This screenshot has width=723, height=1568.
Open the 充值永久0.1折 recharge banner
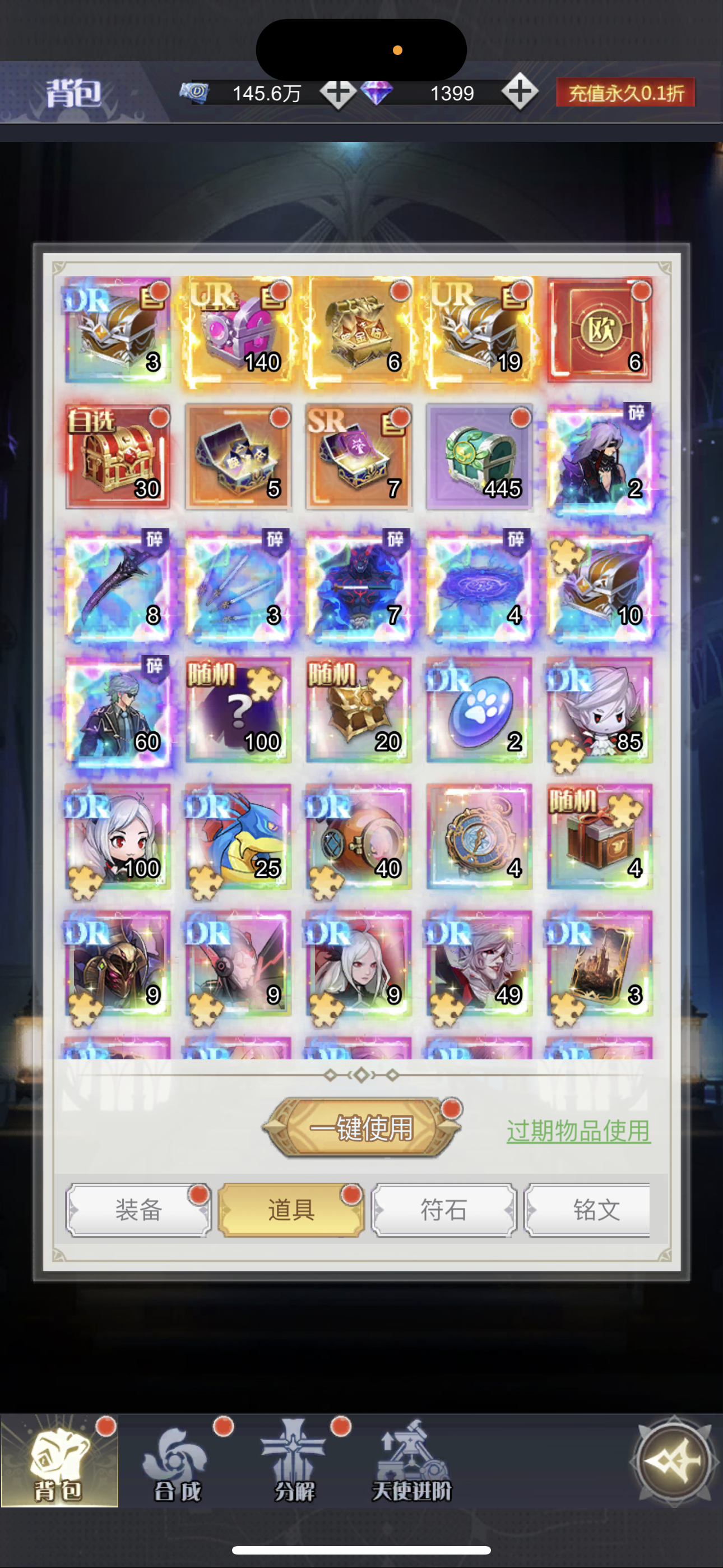[x=625, y=93]
